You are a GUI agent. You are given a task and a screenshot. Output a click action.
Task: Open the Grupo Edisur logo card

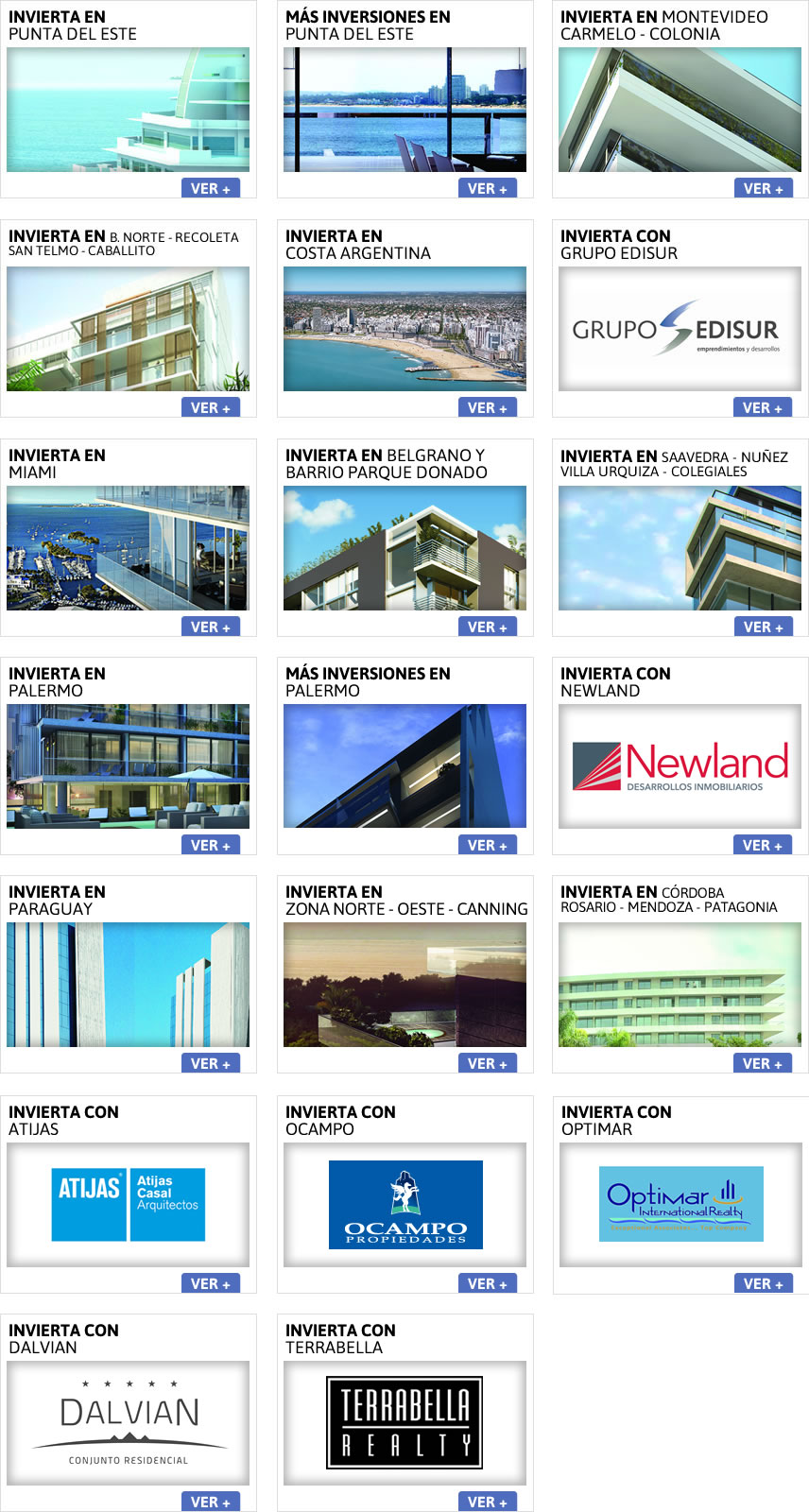coord(680,329)
